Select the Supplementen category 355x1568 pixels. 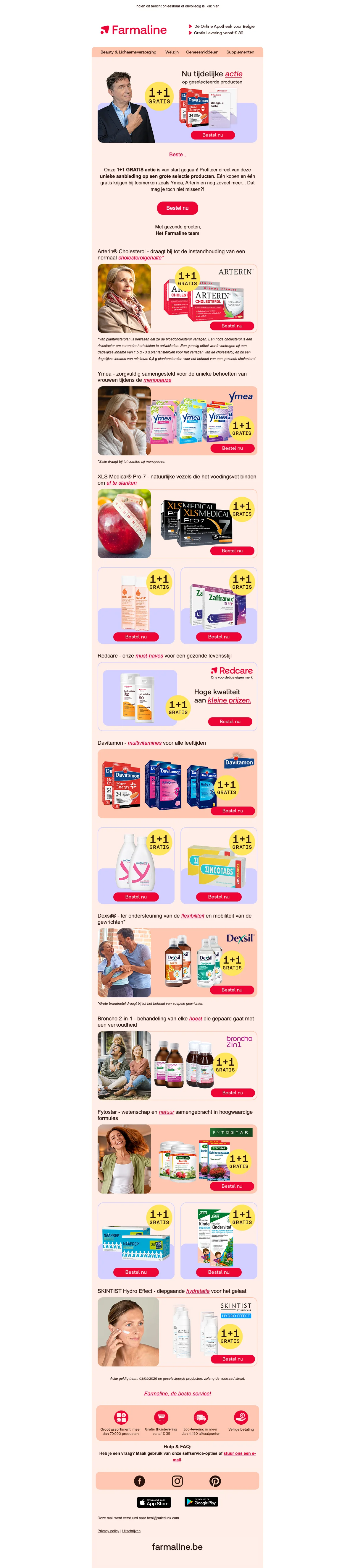pos(240,52)
